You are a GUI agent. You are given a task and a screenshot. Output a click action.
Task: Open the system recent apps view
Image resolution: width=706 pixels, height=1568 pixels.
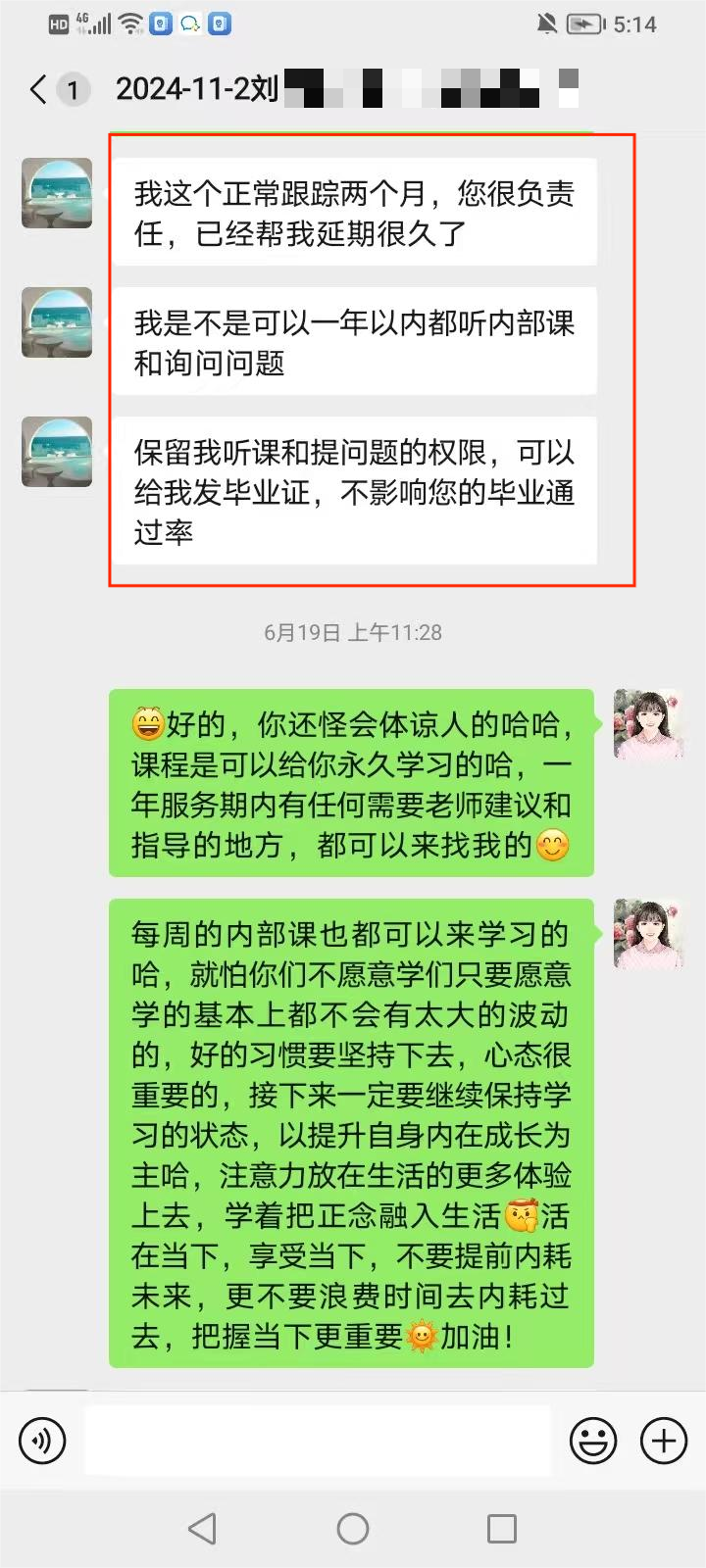(501, 1528)
